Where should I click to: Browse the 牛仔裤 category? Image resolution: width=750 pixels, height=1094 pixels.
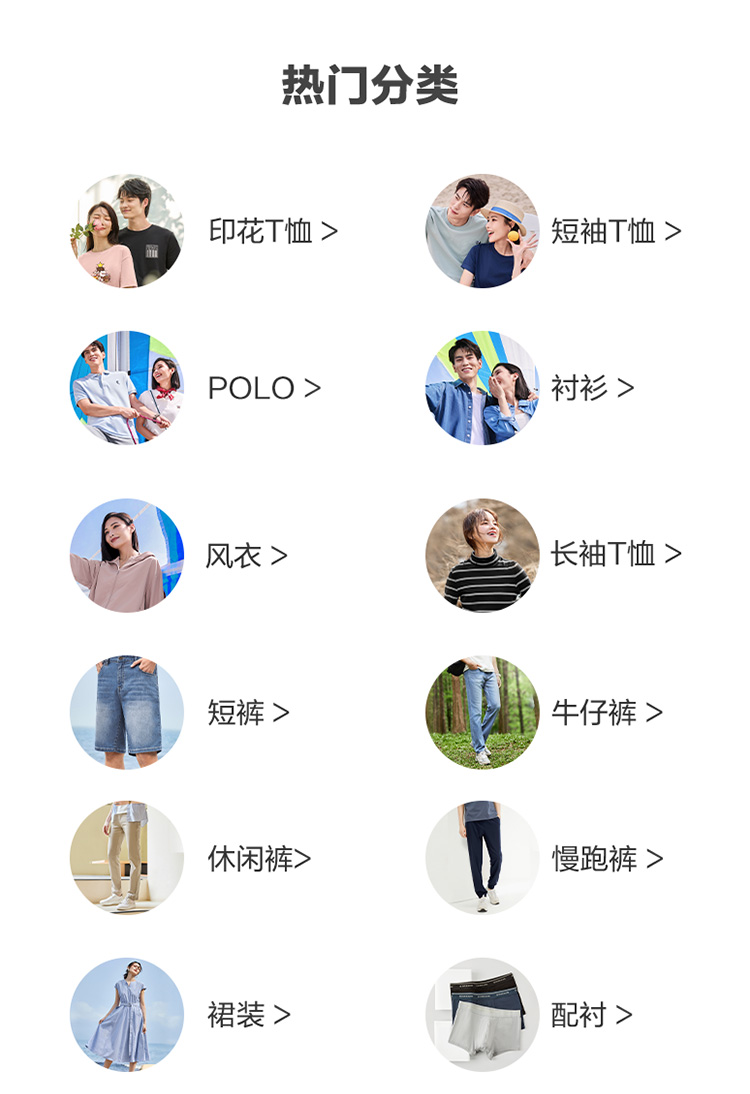(x=606, y=713)
